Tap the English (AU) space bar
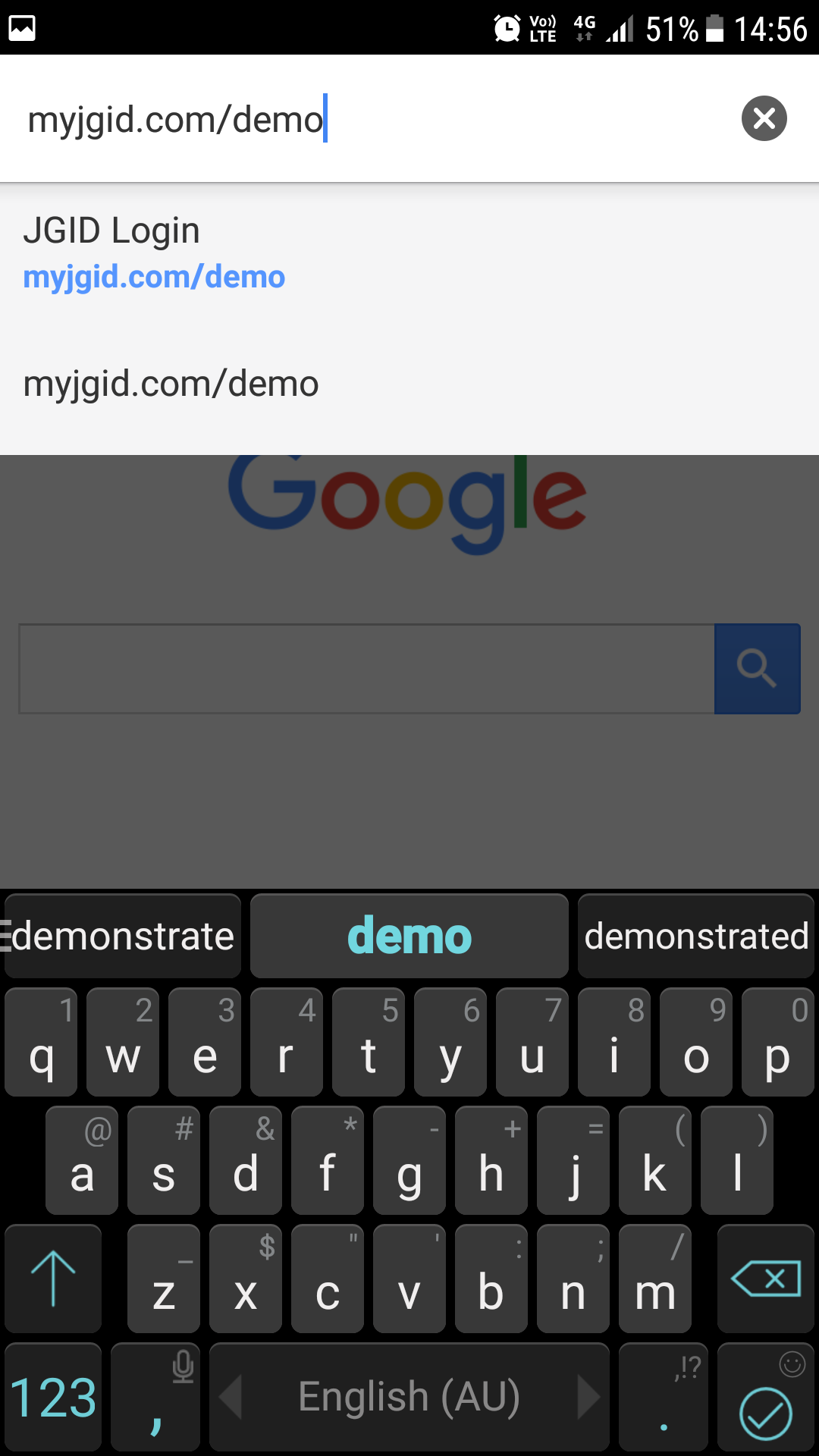 (409, 1397)
